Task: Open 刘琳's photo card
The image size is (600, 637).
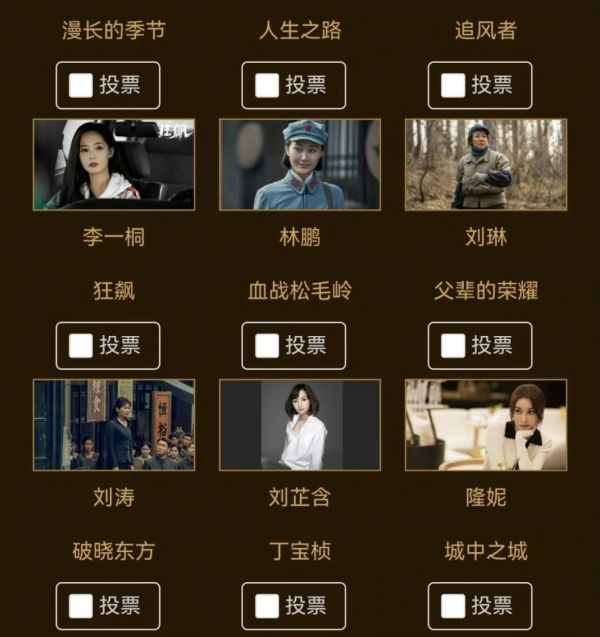Action: click(x=486, y=165)
